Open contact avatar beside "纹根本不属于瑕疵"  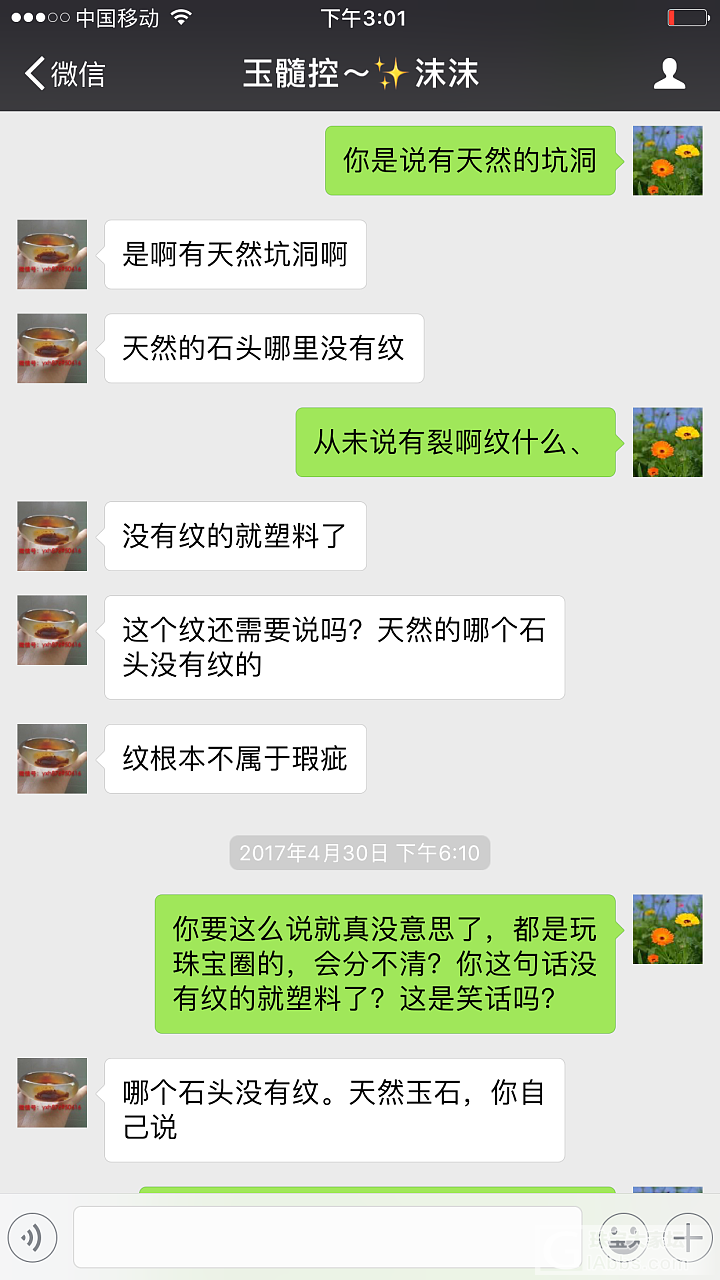[x=52, y=759]
